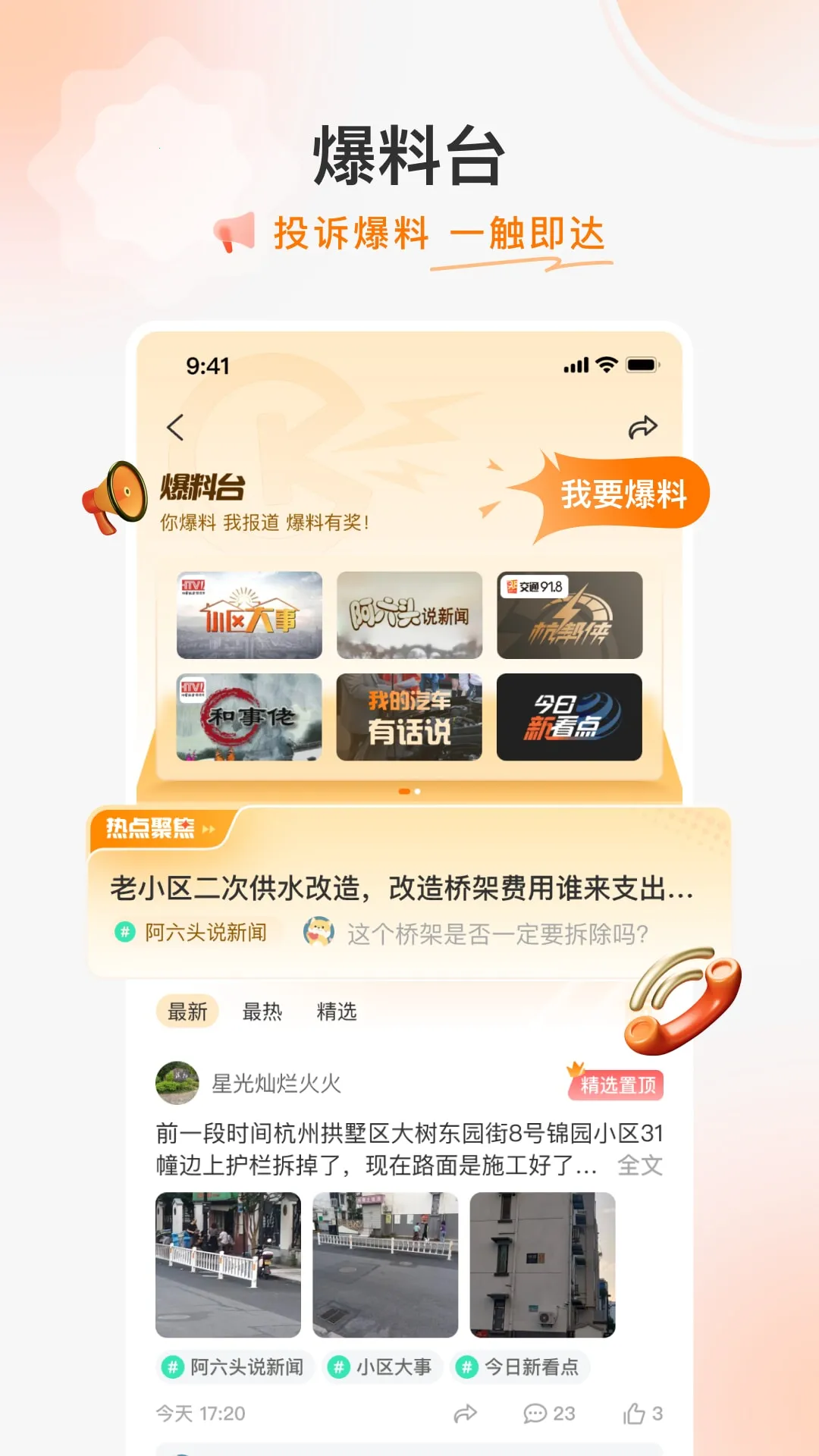Screen dimensions: 819x1456
Task: Switch to the 最热 tab
Action: click(x=262, y=1011)
